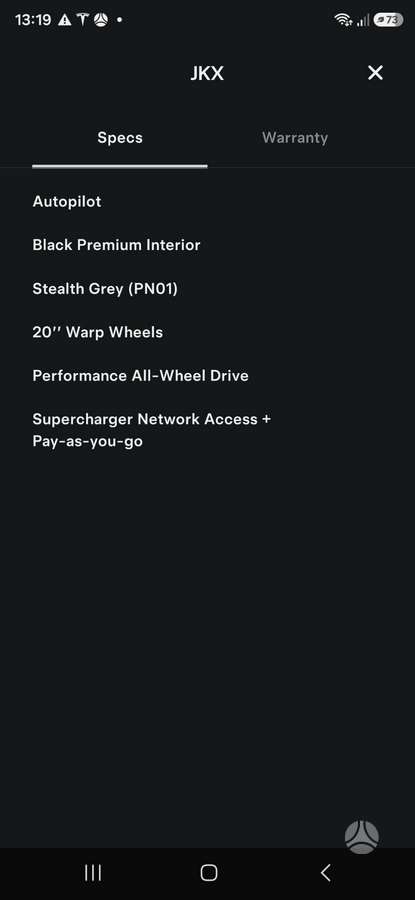
Task: Switch to the Warranty tab
Action: 295,138
